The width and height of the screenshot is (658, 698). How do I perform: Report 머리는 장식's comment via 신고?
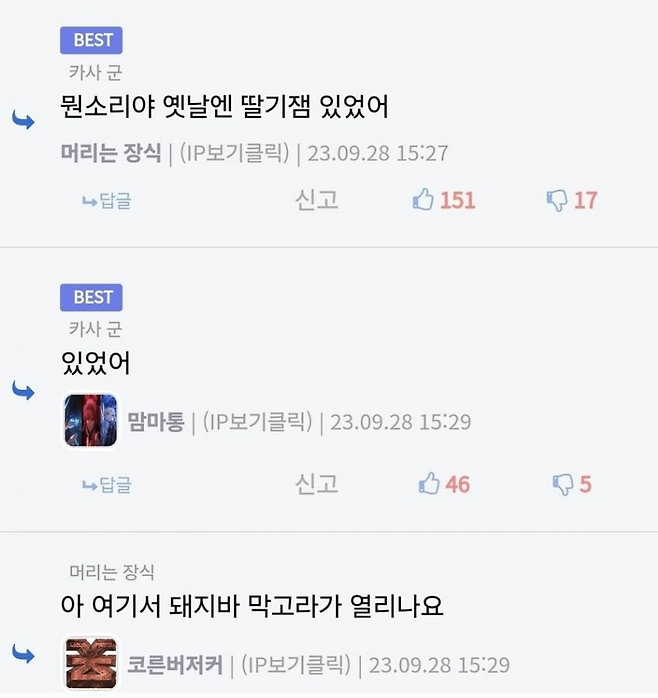(x=316, y=200)
